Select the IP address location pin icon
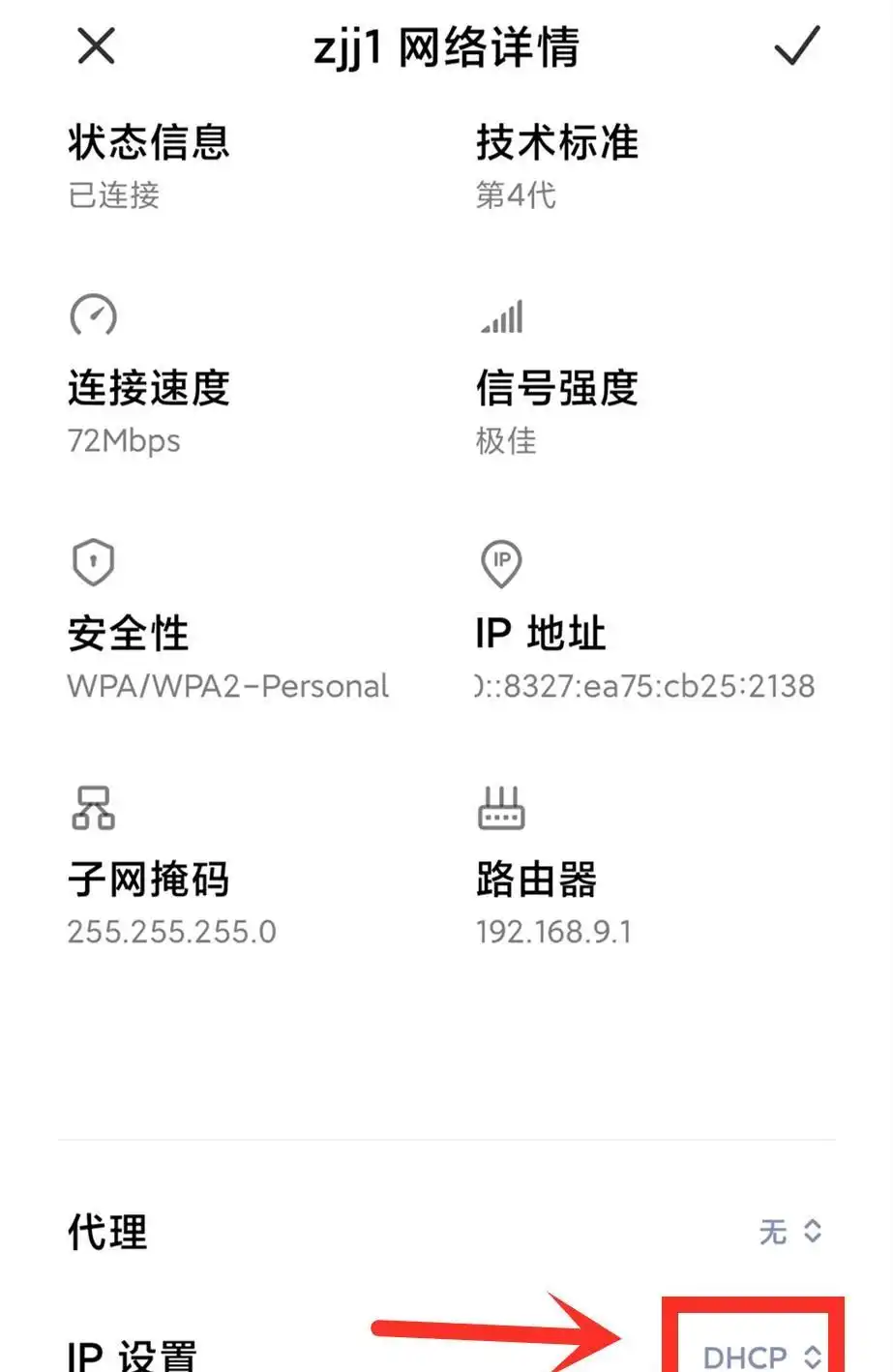Image resolution: width=893 pixels, height=1372 pixels. pos(501,561)
